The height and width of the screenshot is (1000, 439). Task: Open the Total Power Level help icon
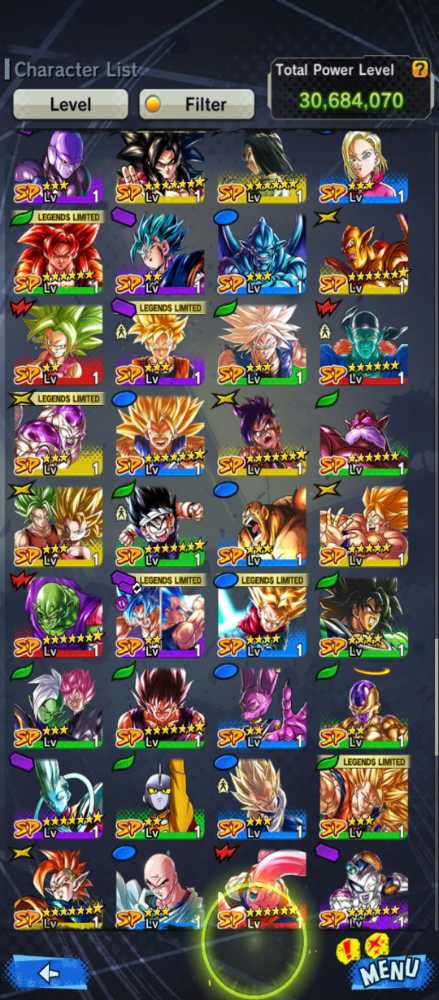(x=419, y=70)
